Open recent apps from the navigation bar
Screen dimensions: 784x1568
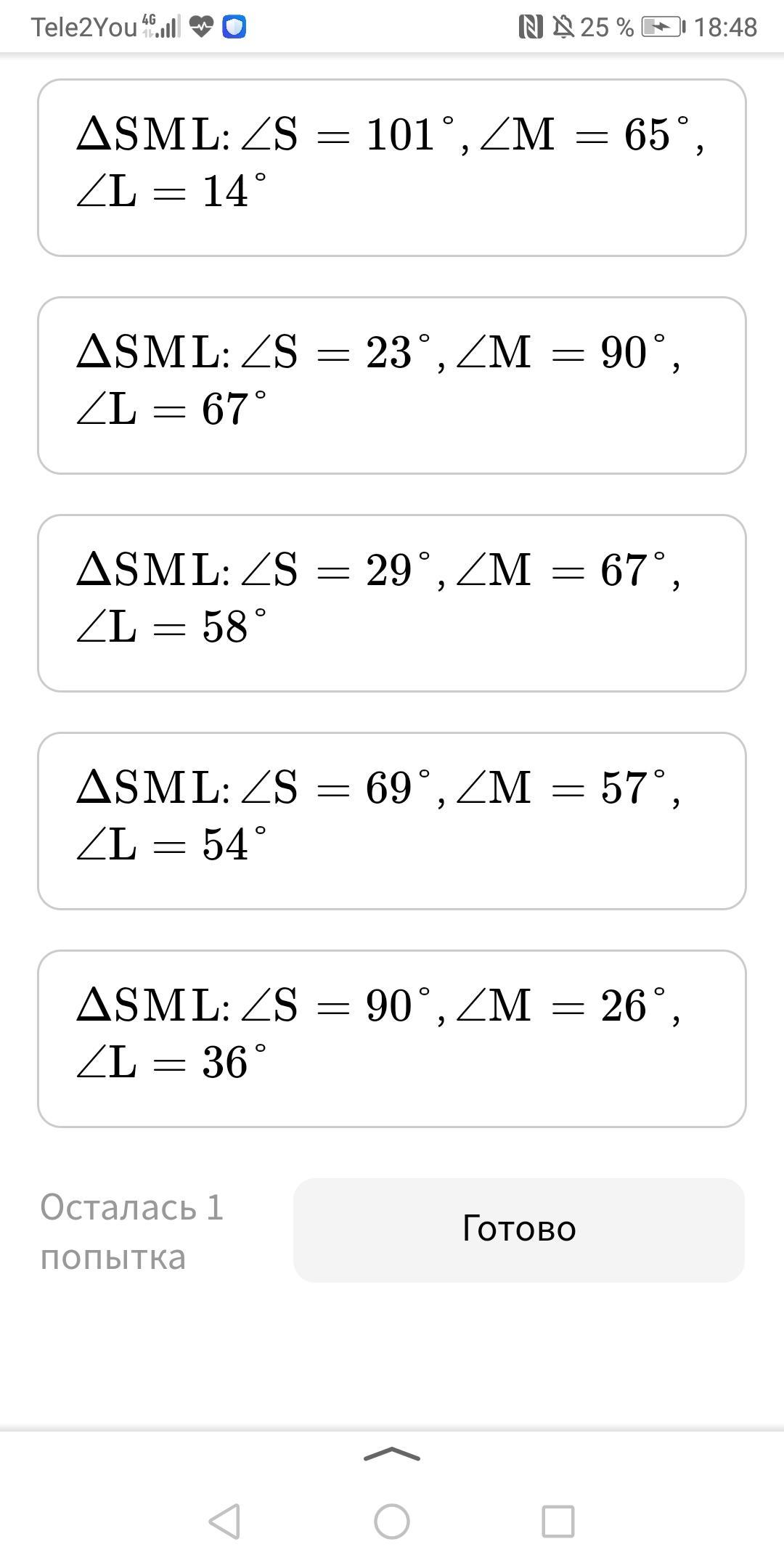[558, 1521]
